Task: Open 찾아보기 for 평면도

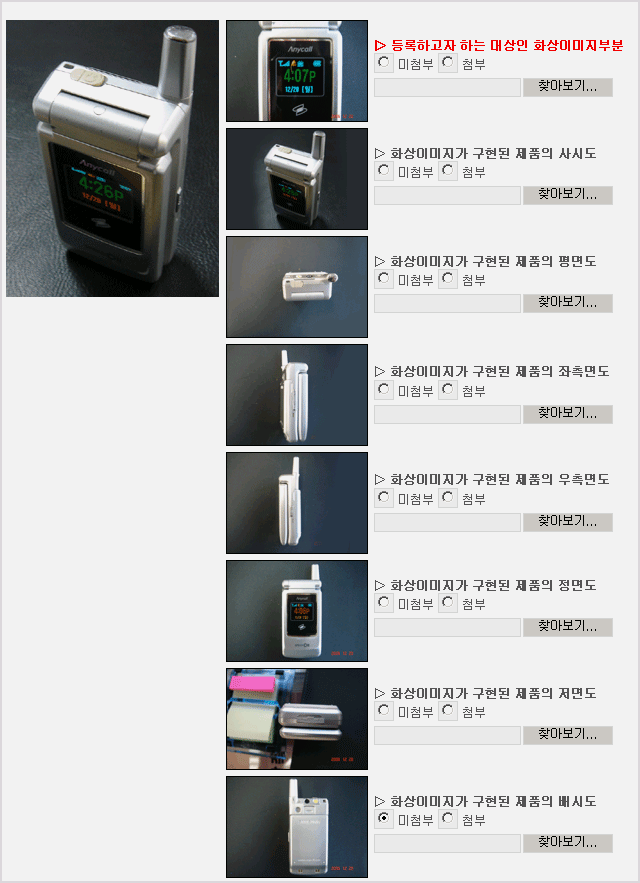Action: 567,303
